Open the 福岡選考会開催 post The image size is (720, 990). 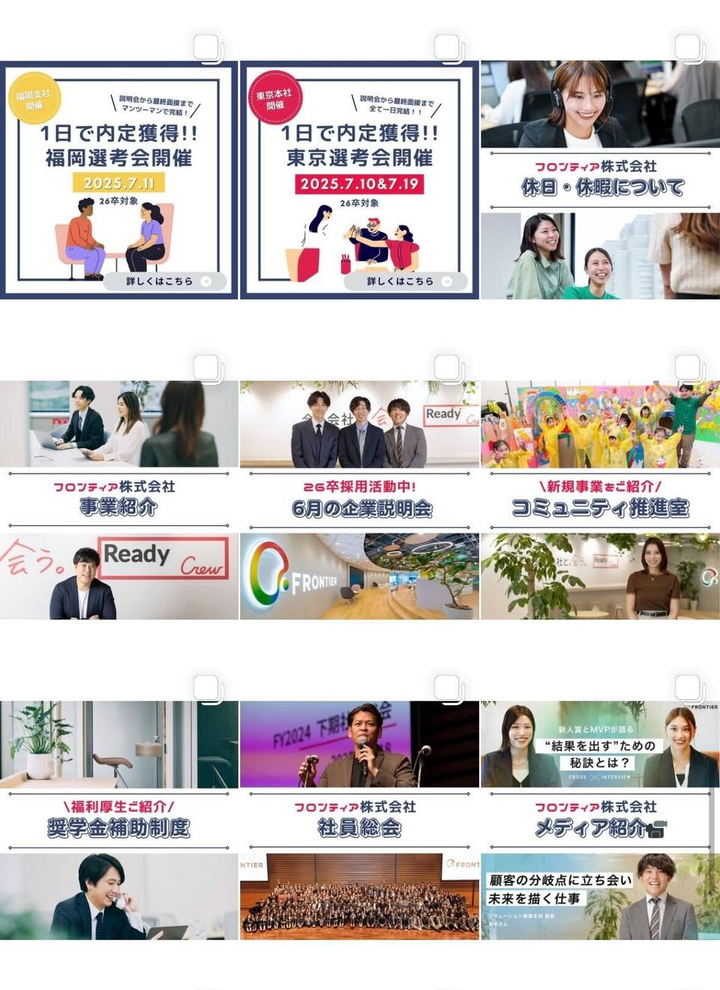tap(119, 180)
